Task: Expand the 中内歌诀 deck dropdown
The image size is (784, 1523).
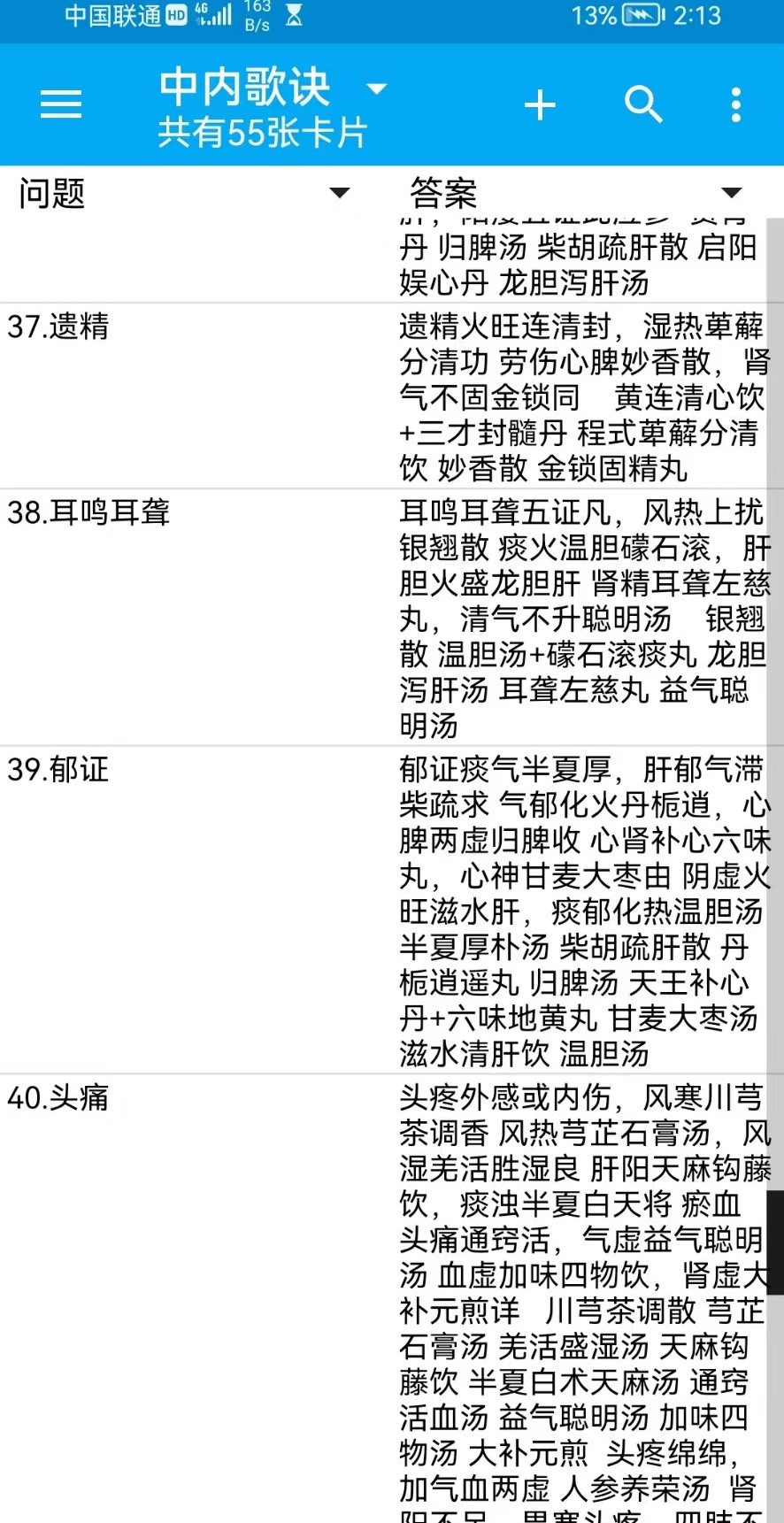Action: coord(377,88)
